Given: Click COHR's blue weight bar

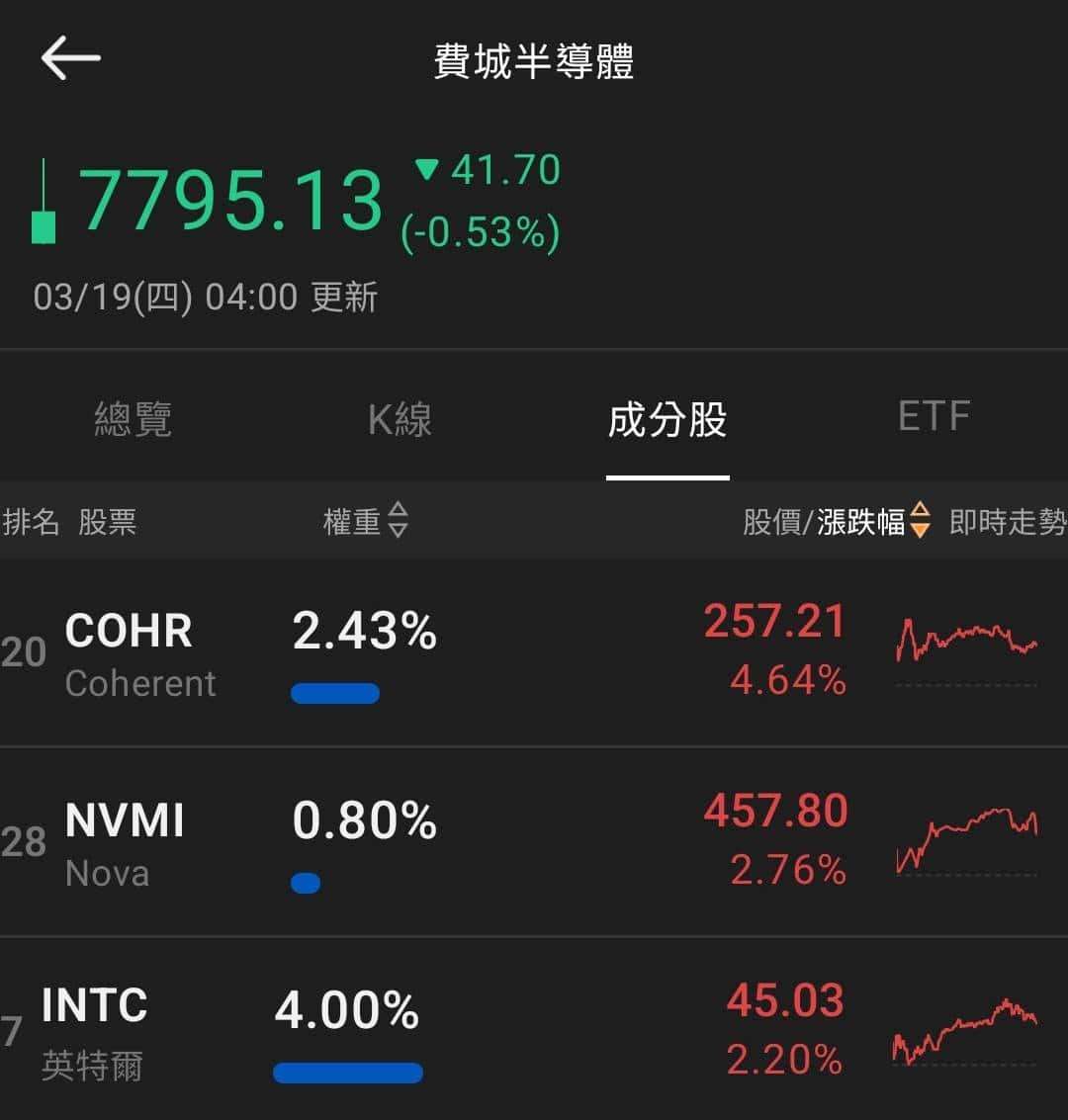Looking at the screenshot, I should pos(334,694).
